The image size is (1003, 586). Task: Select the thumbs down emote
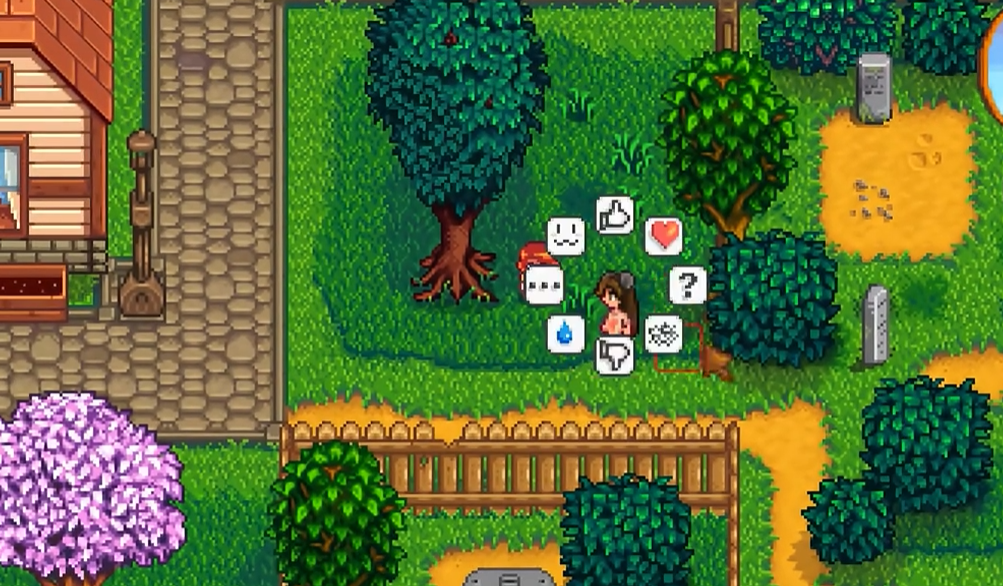(x=614, y=355)
